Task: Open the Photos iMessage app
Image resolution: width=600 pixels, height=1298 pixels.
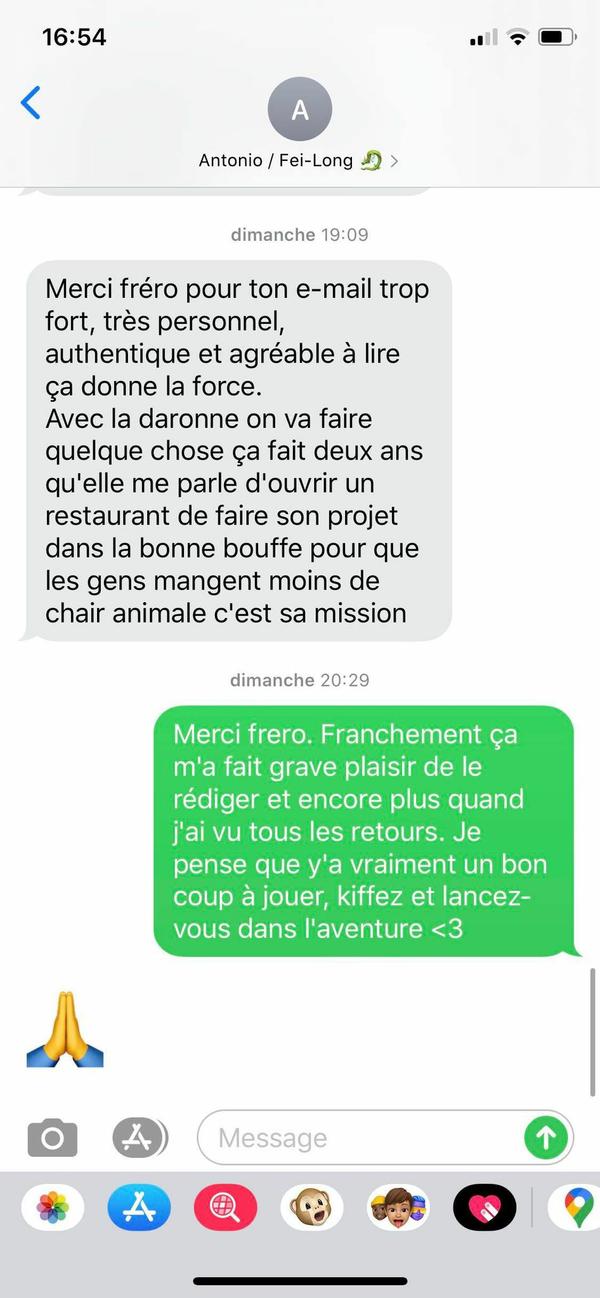Action: click(x=52, y=1209)
